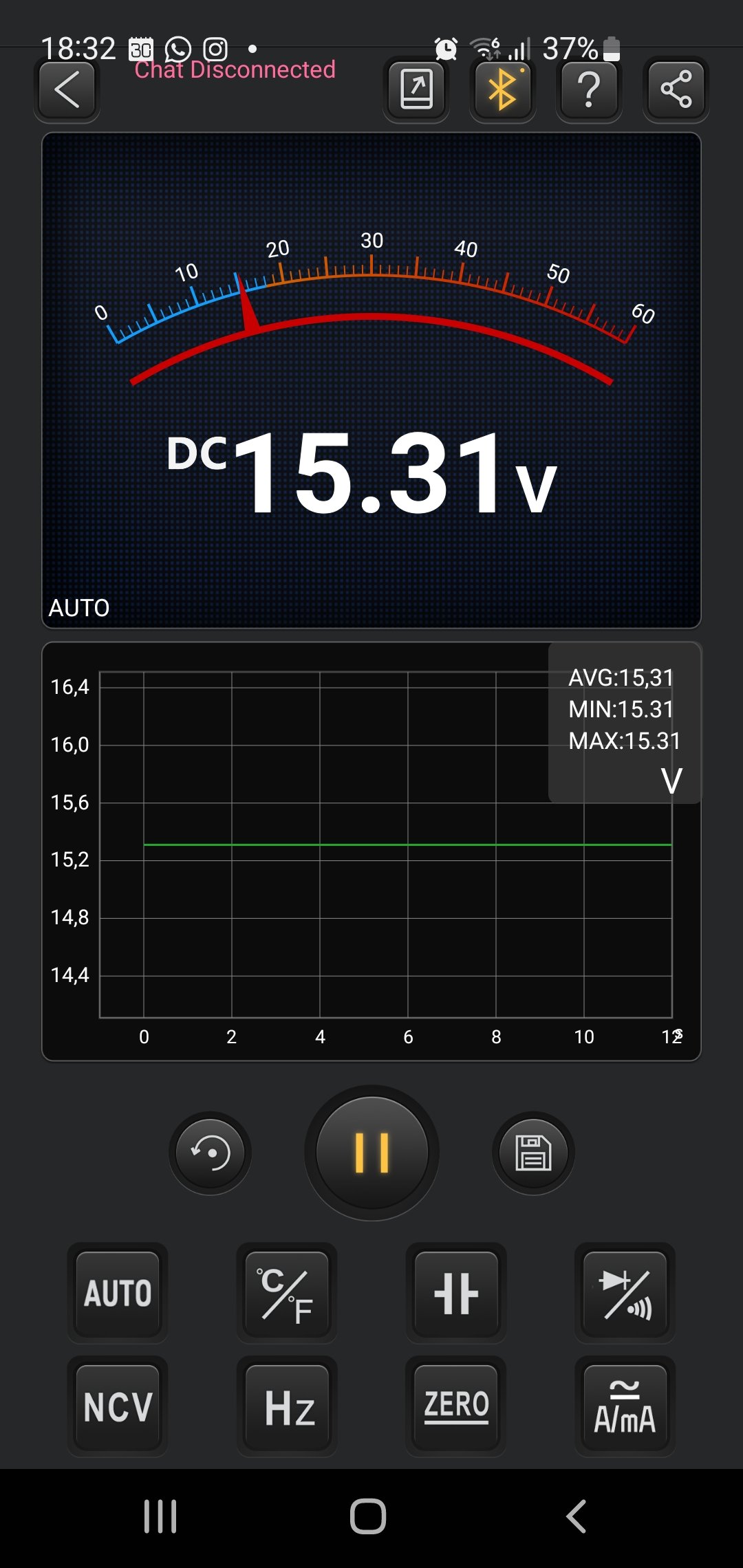Open the help question mark
Image resolution: width=743 pixels, height=1568 pixels.
pos(589,89)
